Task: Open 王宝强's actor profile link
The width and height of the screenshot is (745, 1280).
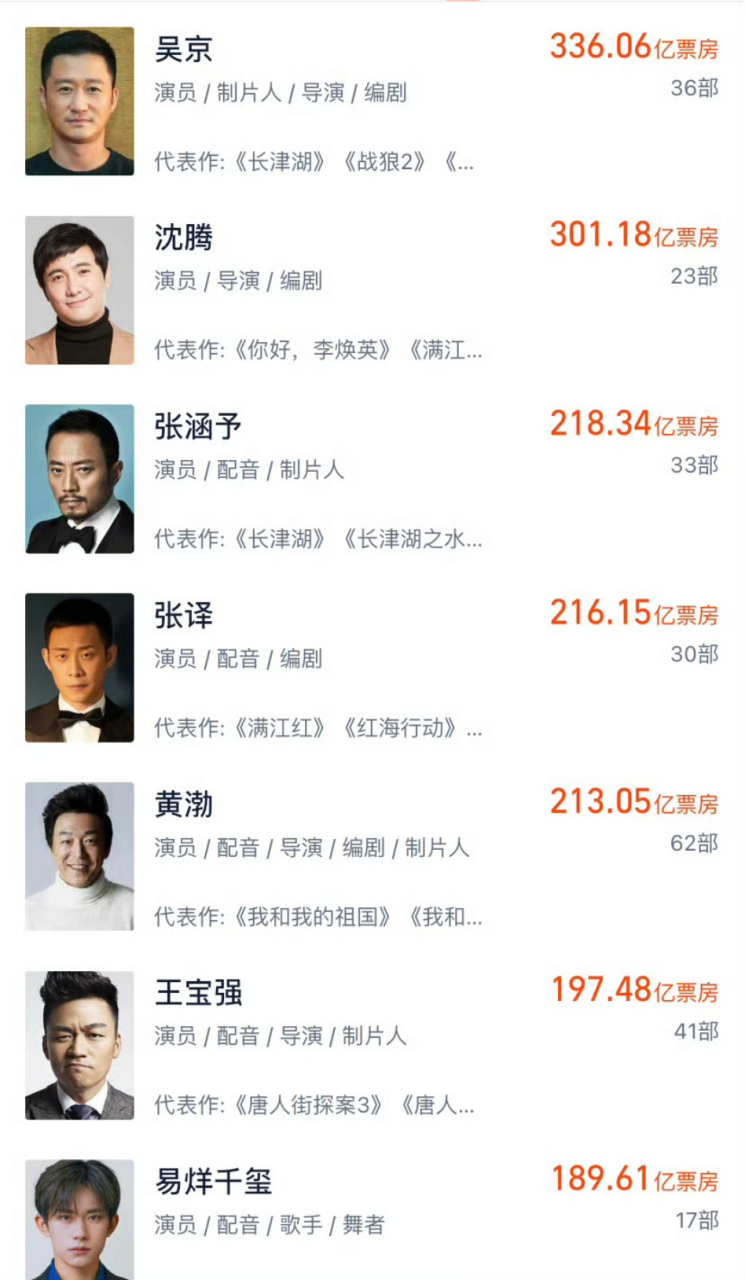Action: coord(198,993)
